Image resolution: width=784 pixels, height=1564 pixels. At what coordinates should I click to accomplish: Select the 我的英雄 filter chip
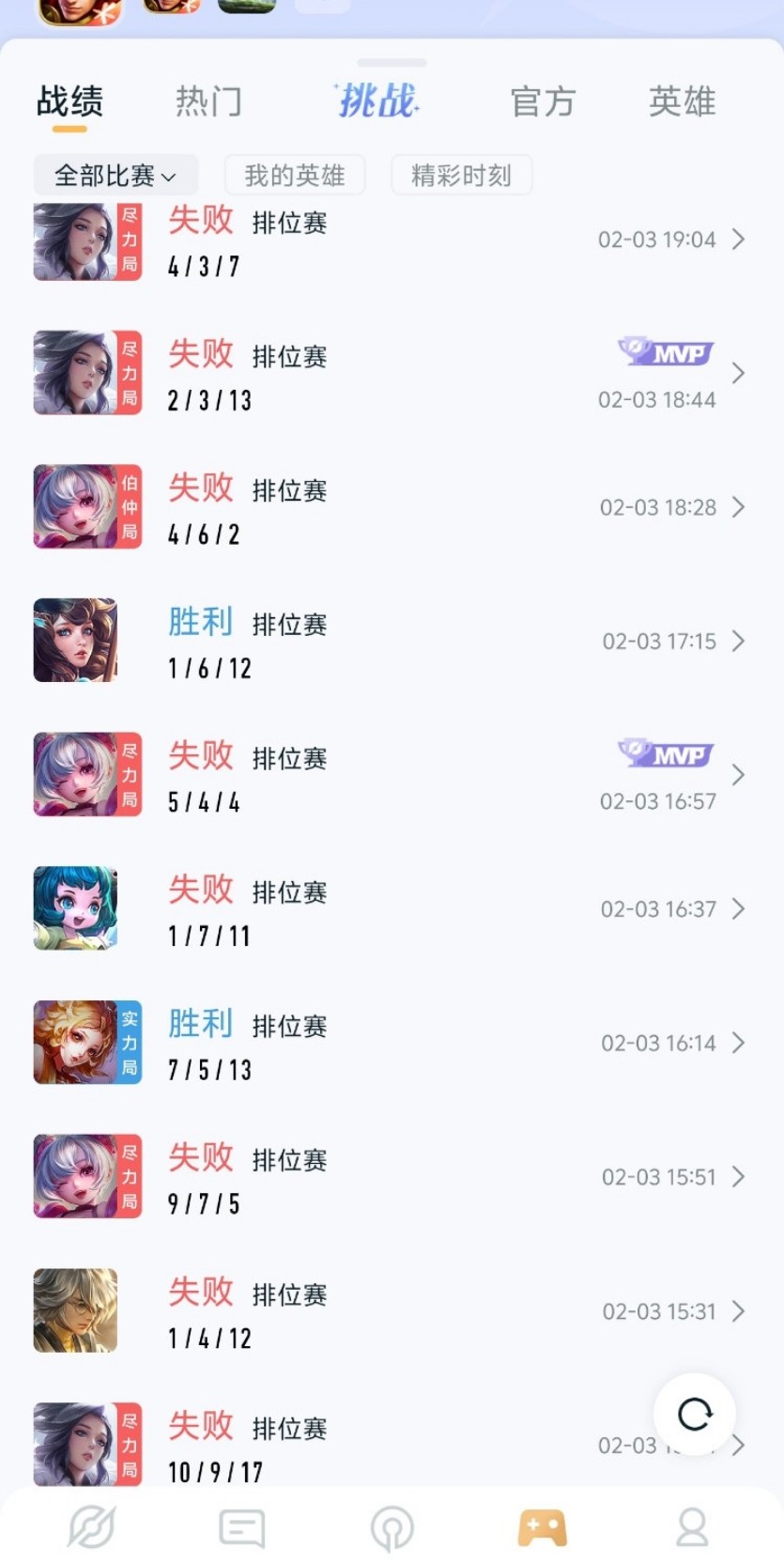[x=295, y=175]
